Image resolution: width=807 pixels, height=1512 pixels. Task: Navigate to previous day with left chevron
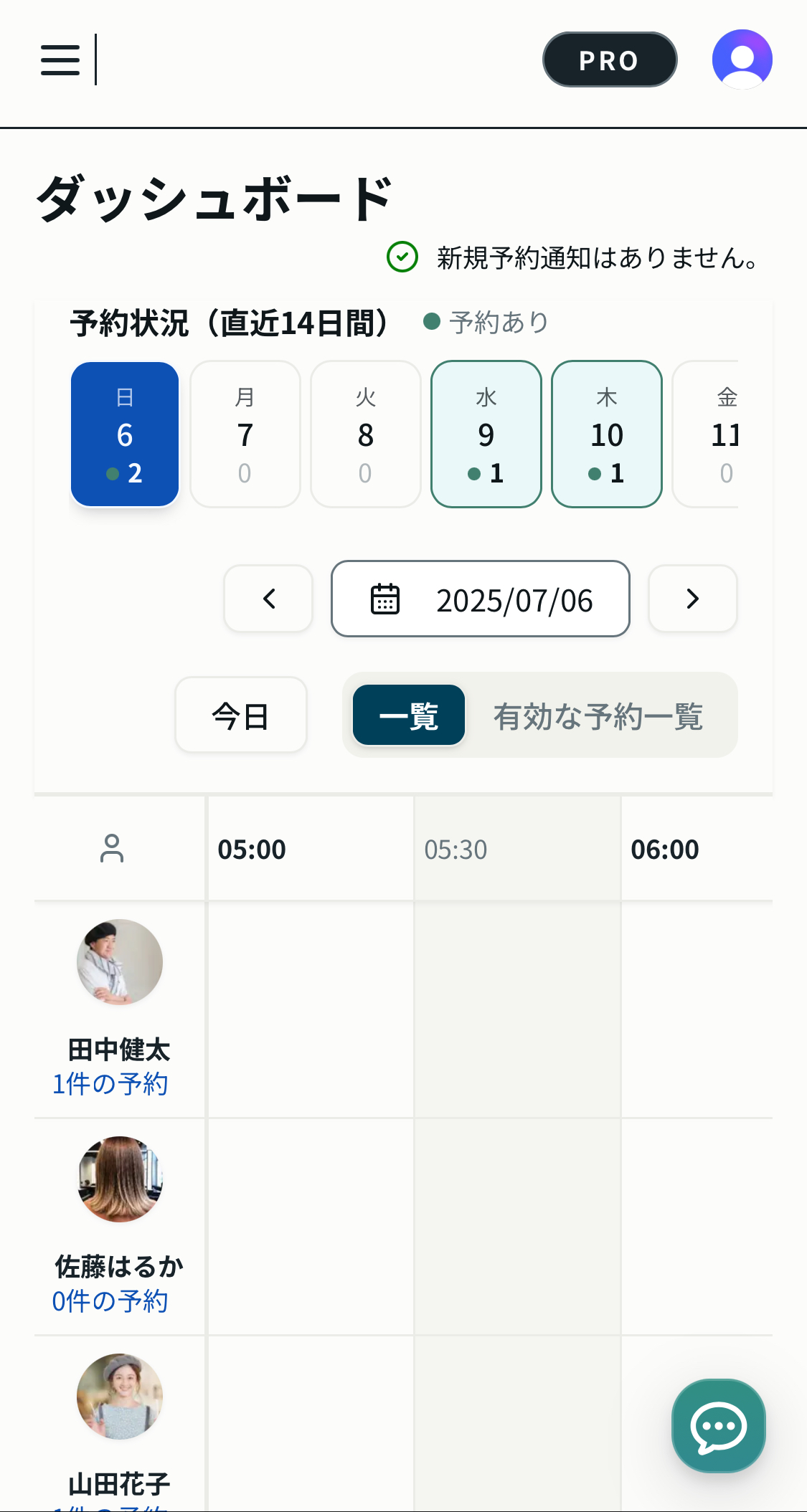[x=268, y=599]
